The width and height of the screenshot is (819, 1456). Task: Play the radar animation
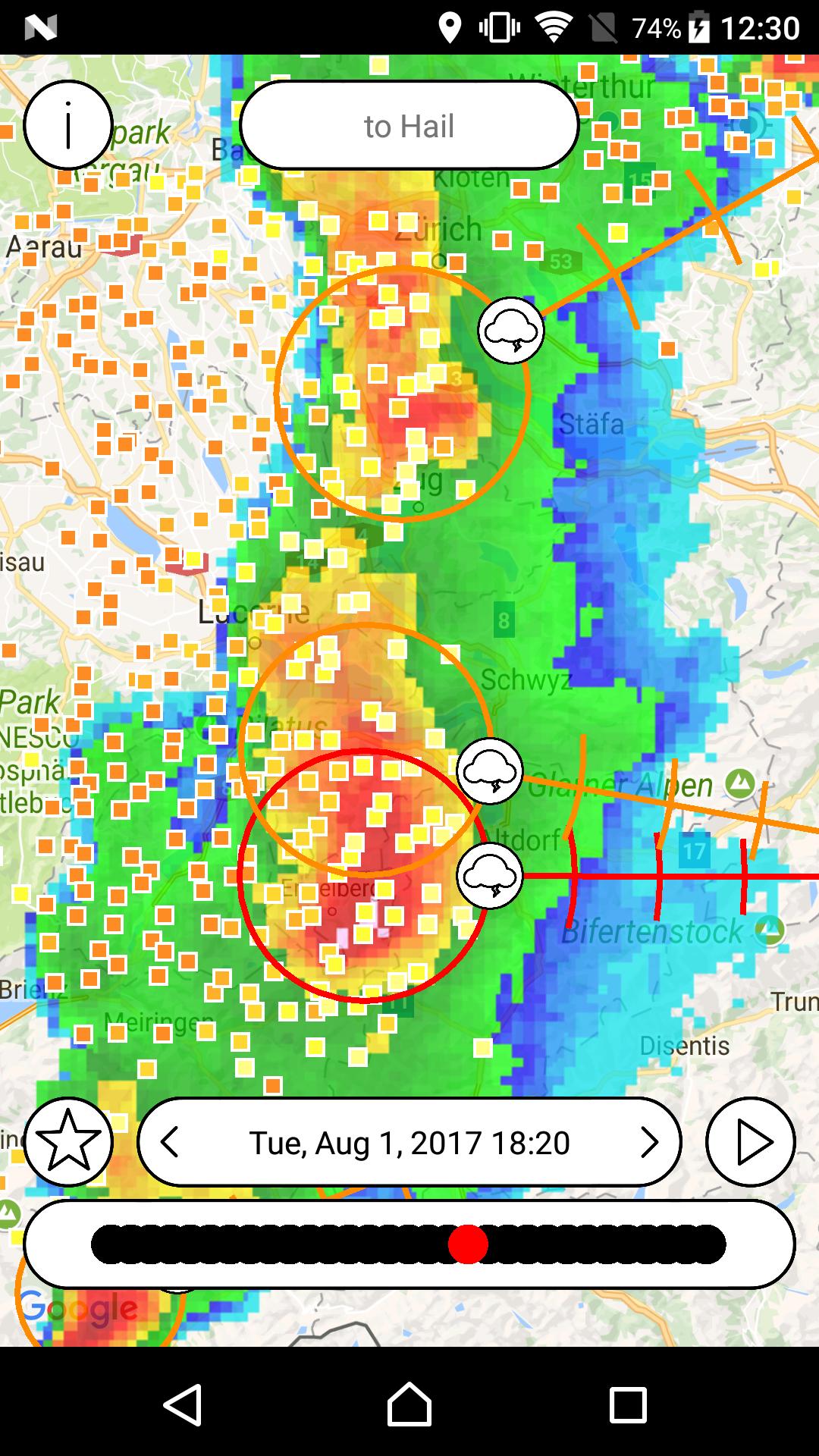click(x=750, y=1141)
